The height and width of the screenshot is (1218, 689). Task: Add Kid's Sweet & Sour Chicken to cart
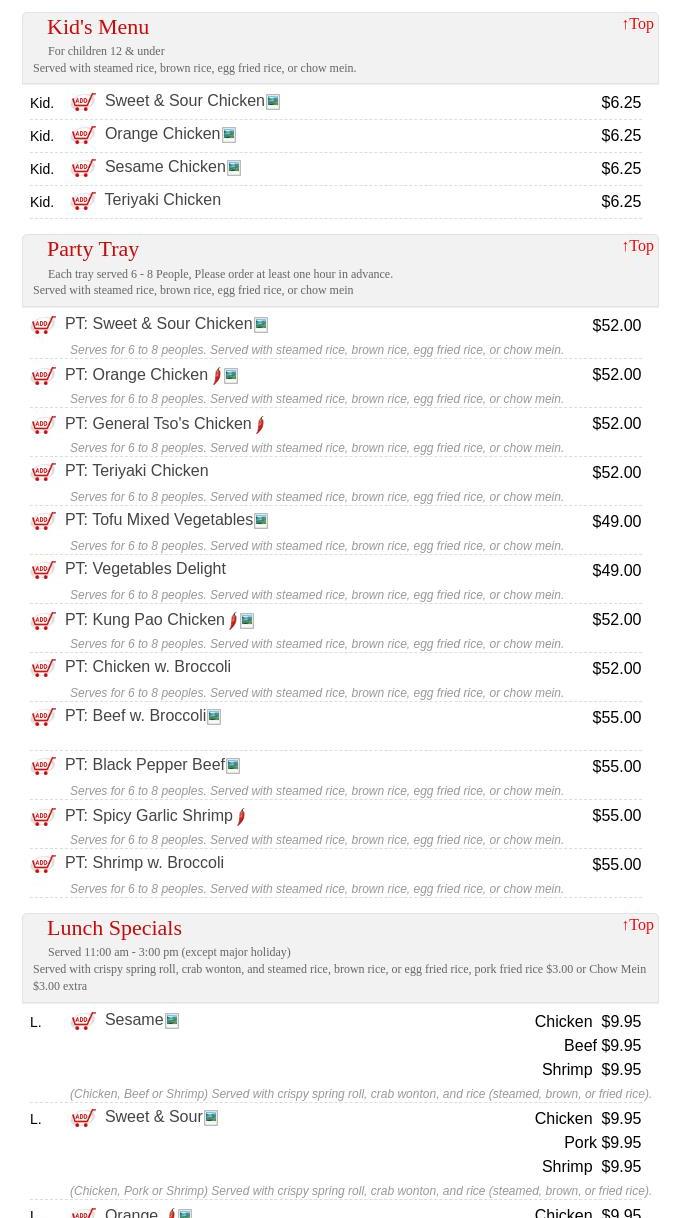[84, 102]
